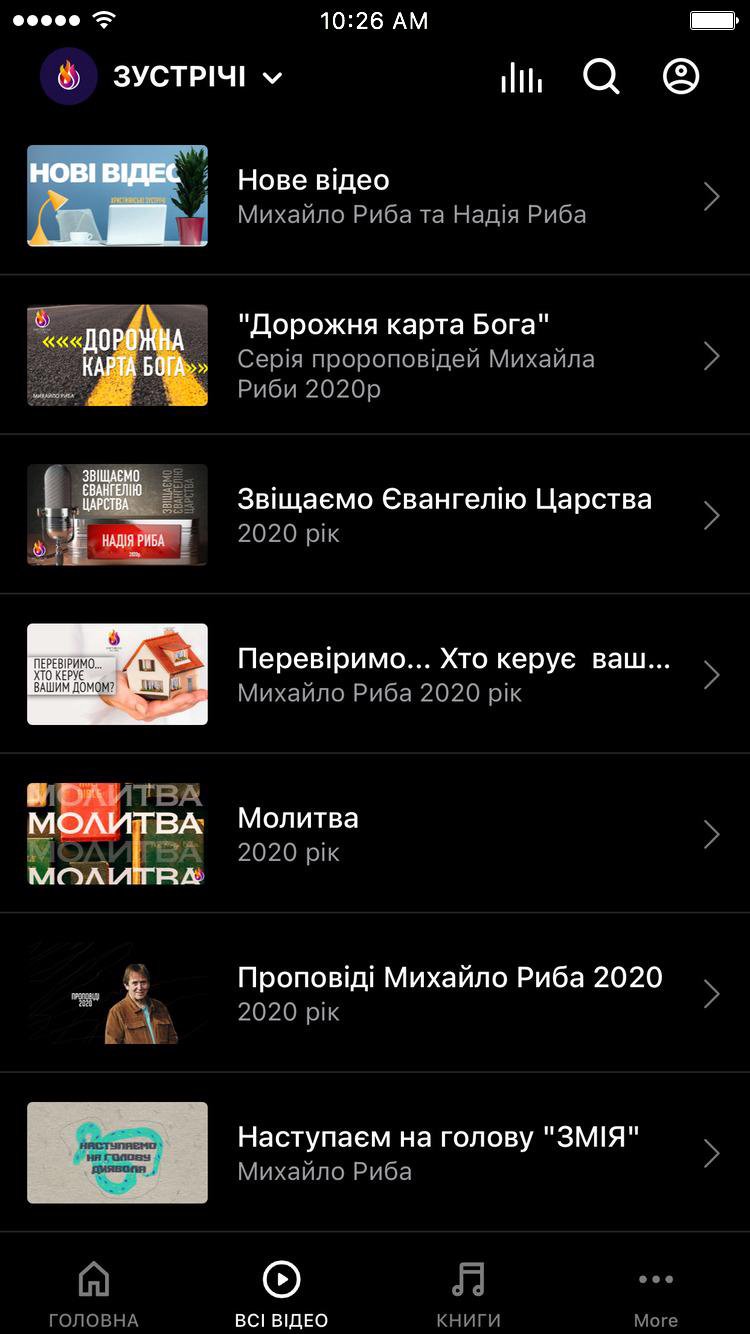This screenshot has width=750, height=1334.
Task: Open the More tab
Action: (x=656, y=1294)
